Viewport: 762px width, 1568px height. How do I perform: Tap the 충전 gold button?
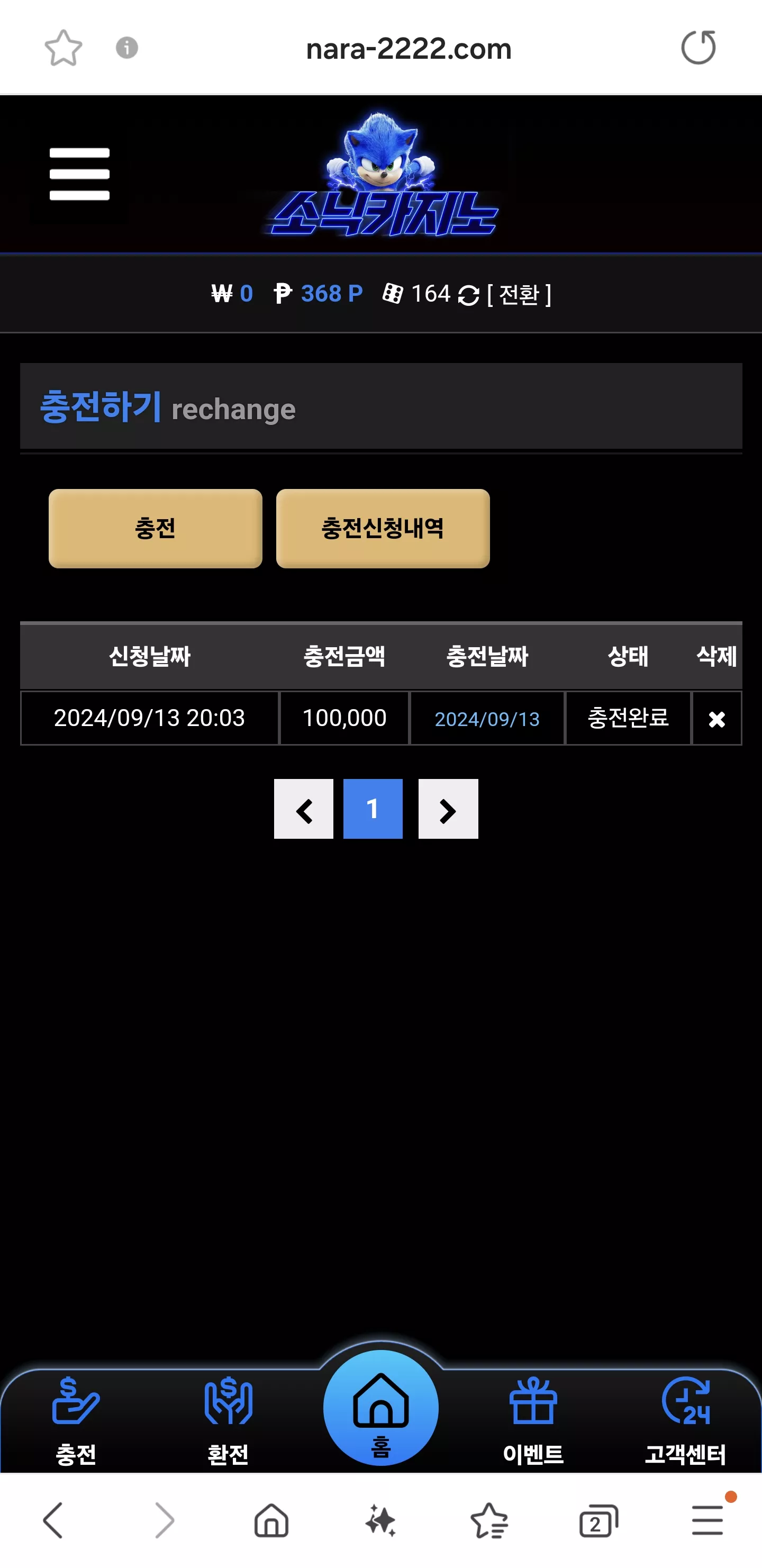[155, 528]
